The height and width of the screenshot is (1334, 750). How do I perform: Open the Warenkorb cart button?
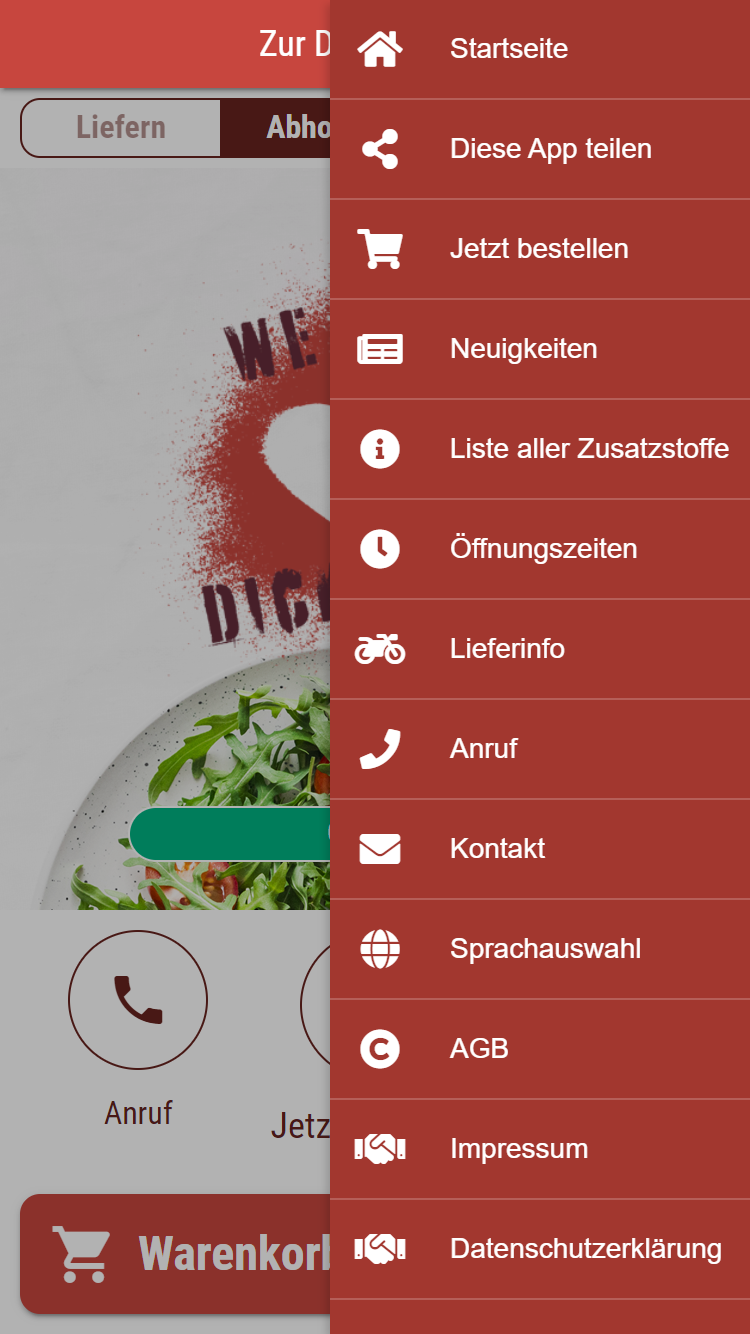tap(176, 1254)
